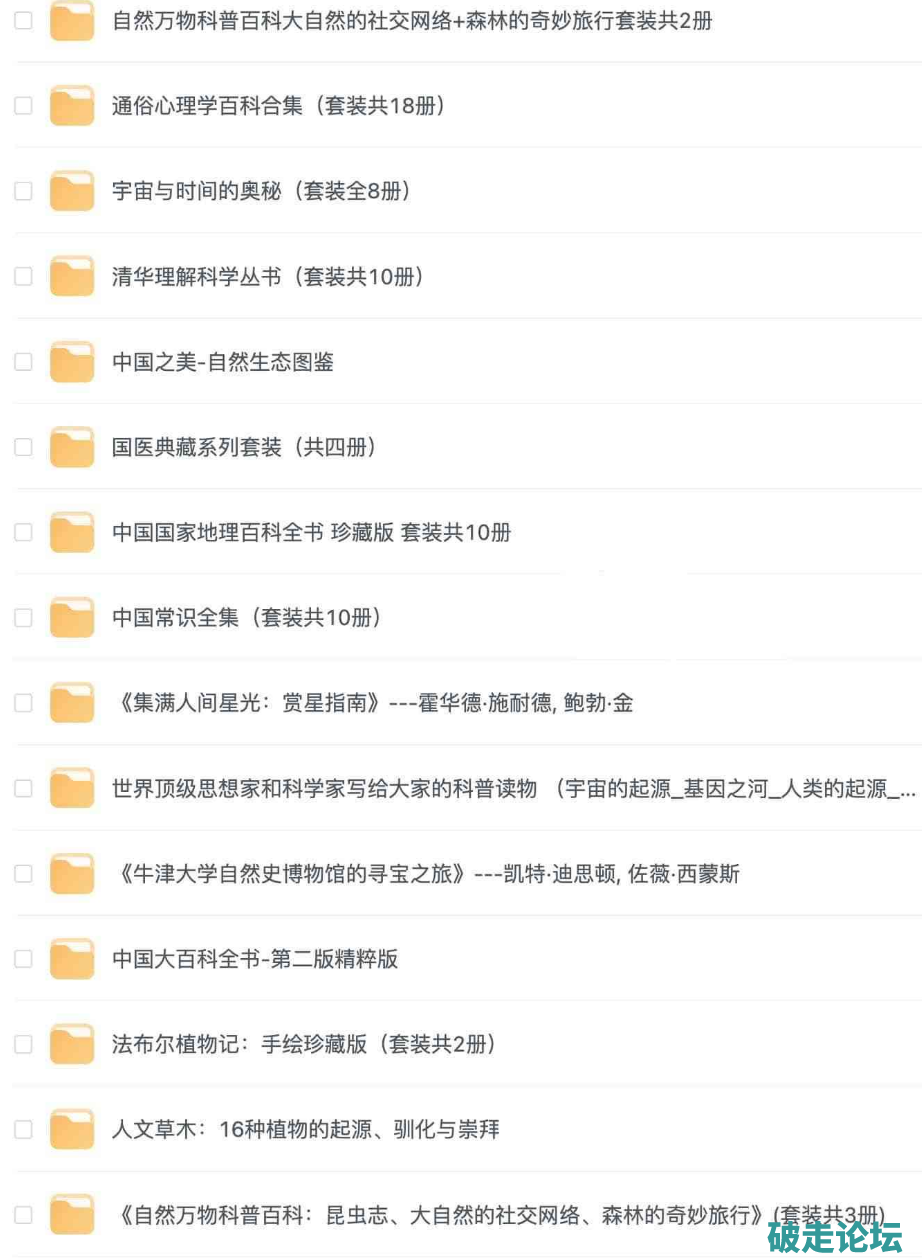Select the checkbox next to 人文草木
The image size is (922, 1259).
coord(23,1130)
